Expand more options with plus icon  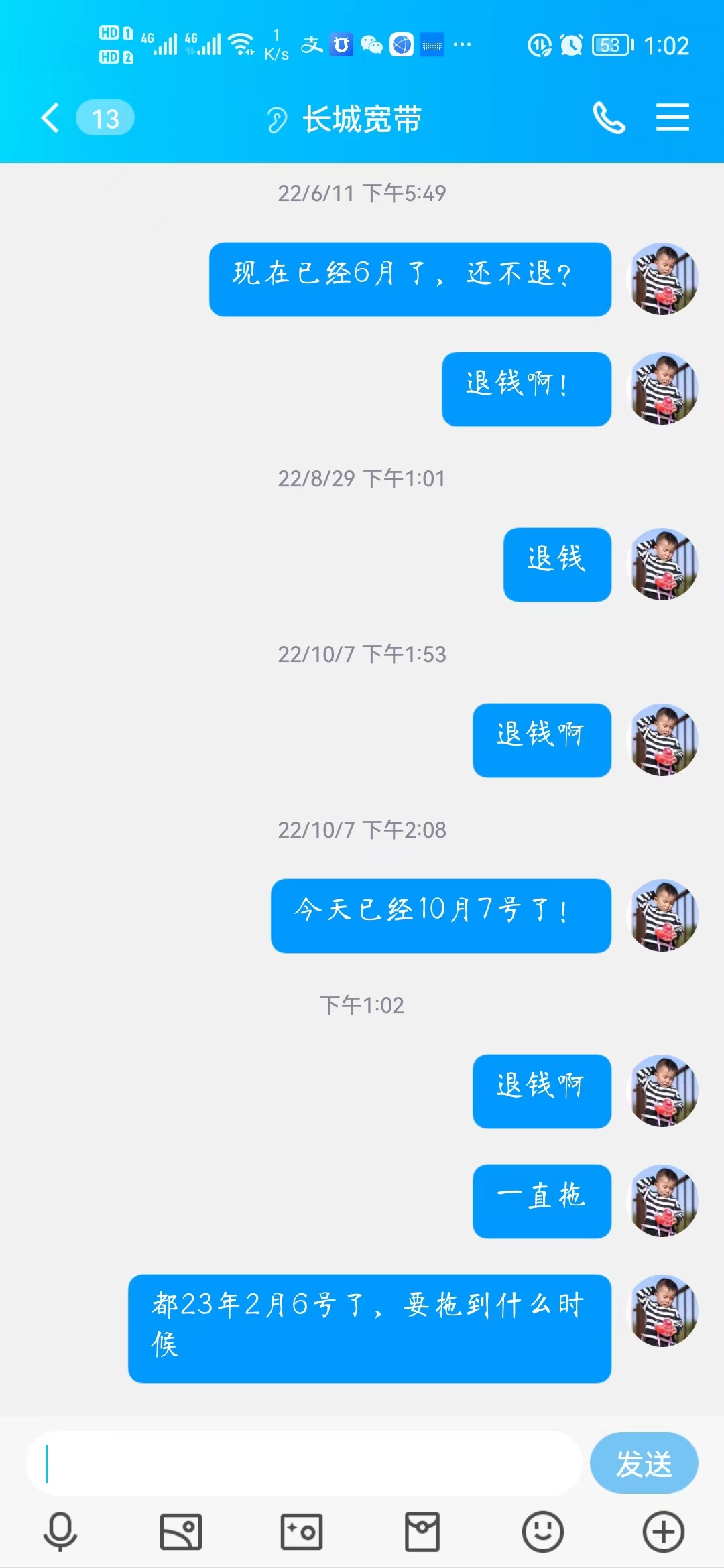click(x=664, y=1532)
